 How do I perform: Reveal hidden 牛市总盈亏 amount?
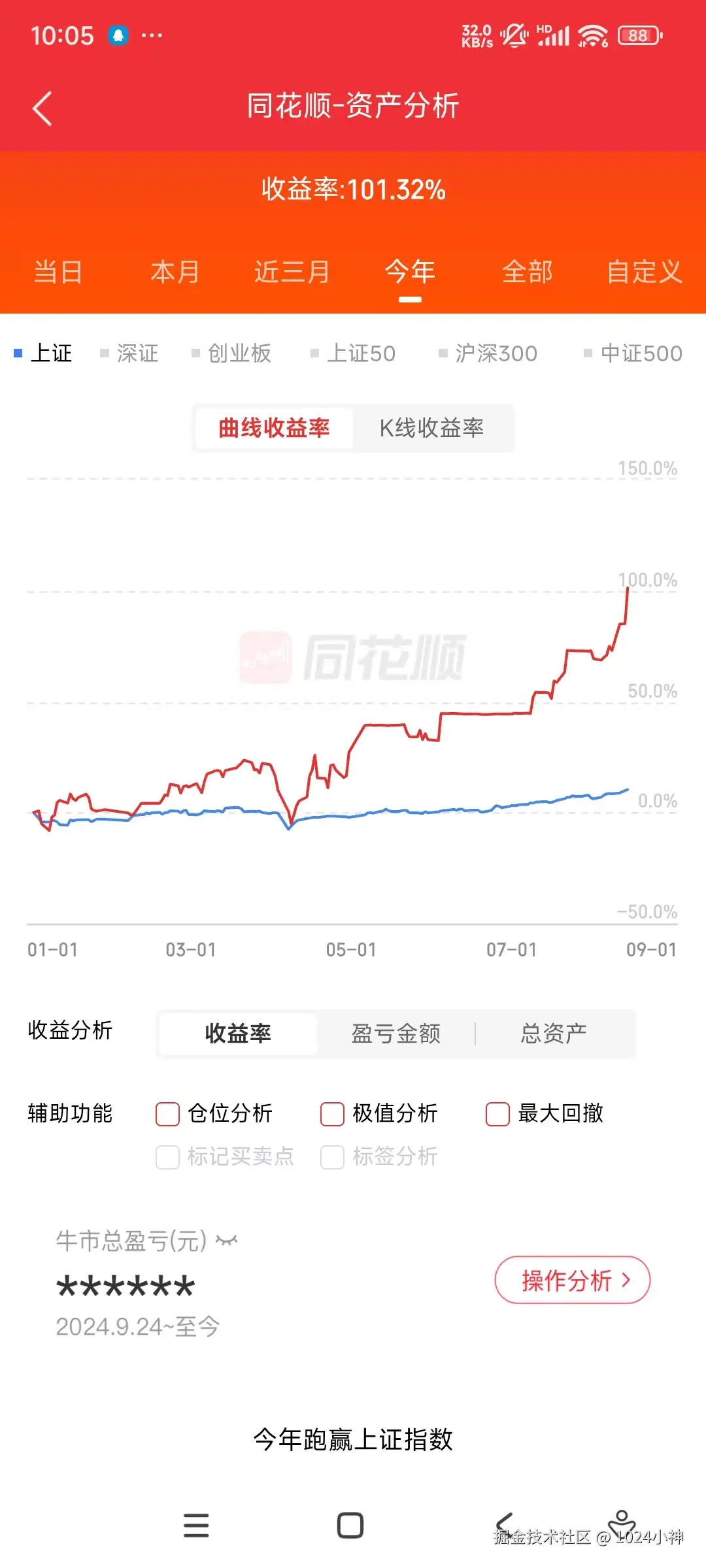pos(227,1240)
